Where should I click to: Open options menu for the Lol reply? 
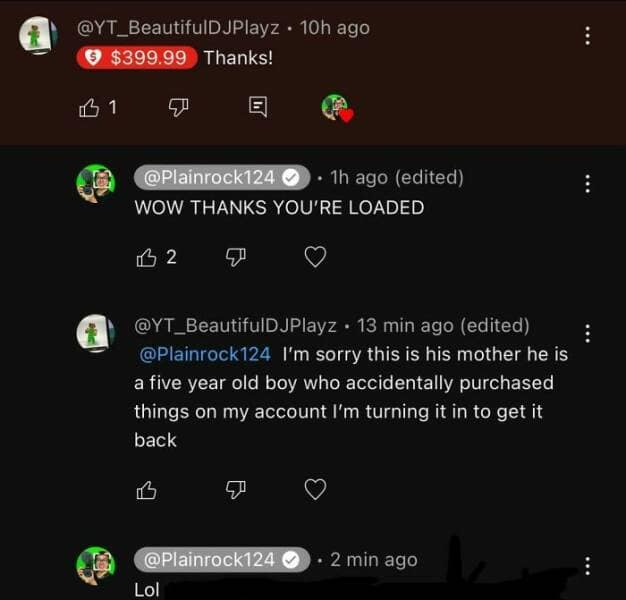587,566
